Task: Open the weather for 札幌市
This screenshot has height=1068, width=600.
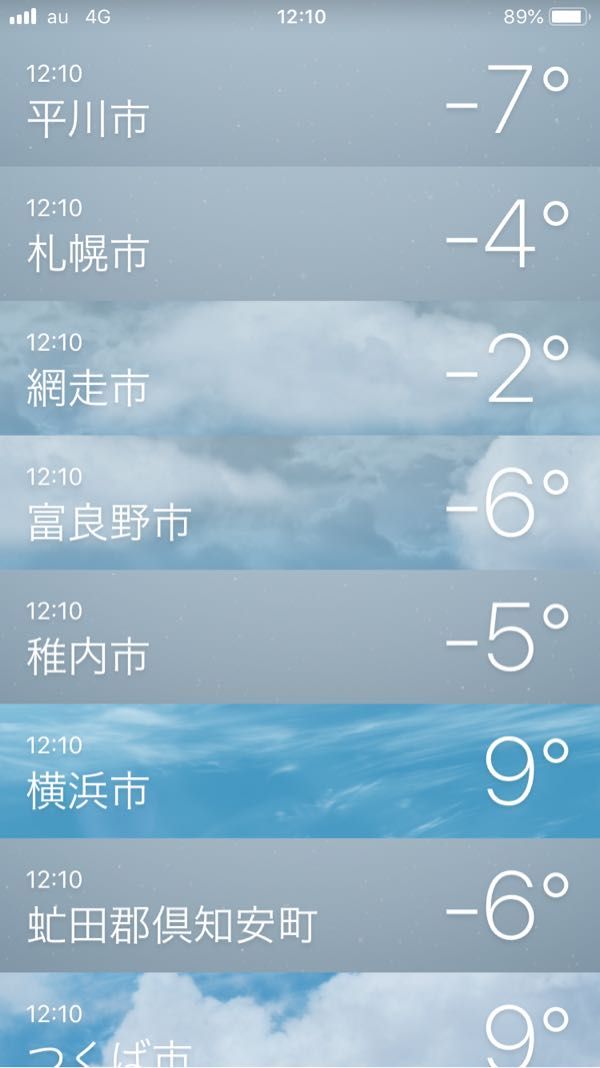Action: (x=300, y=235)
